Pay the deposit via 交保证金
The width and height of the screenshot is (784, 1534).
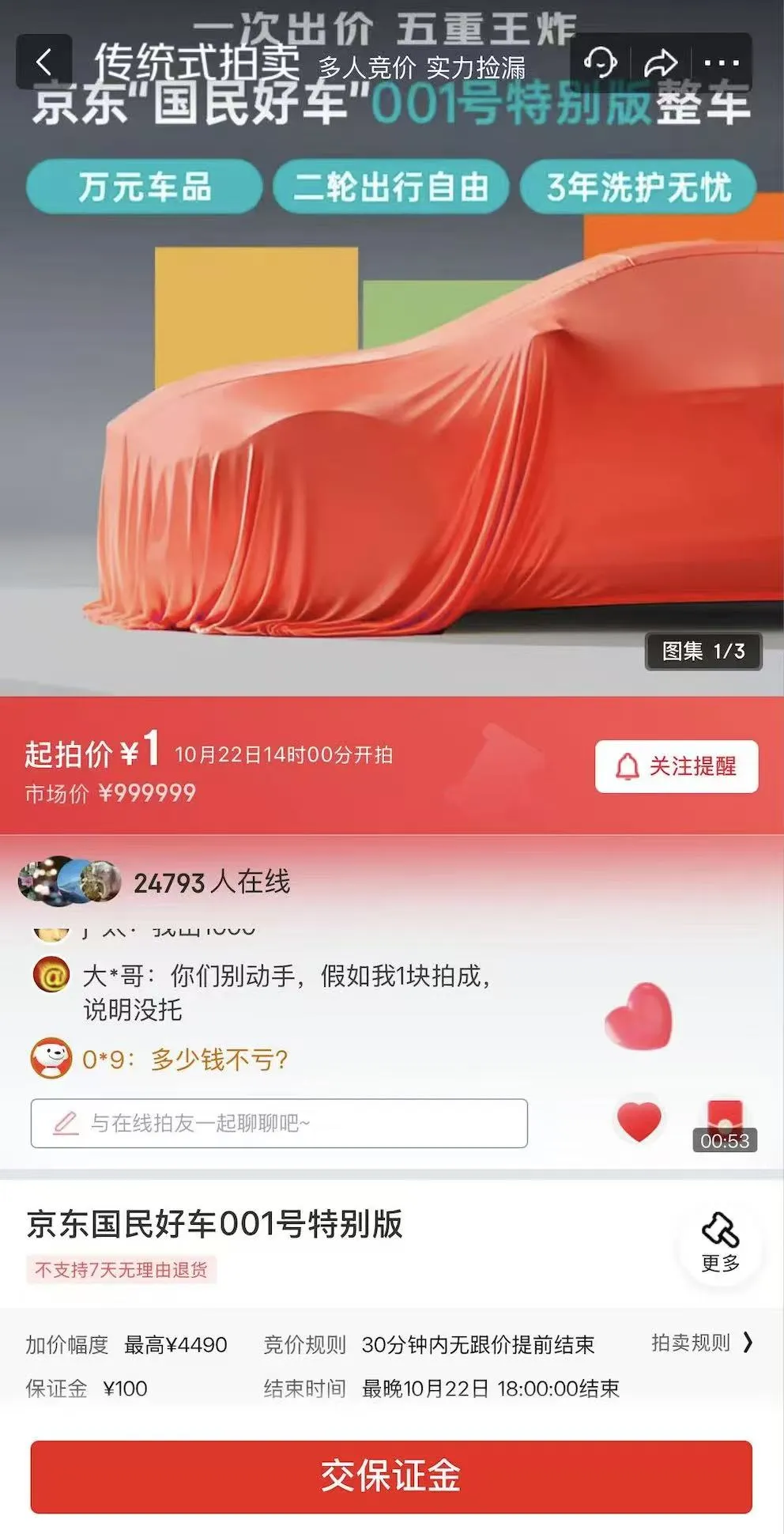(391, 1476)
